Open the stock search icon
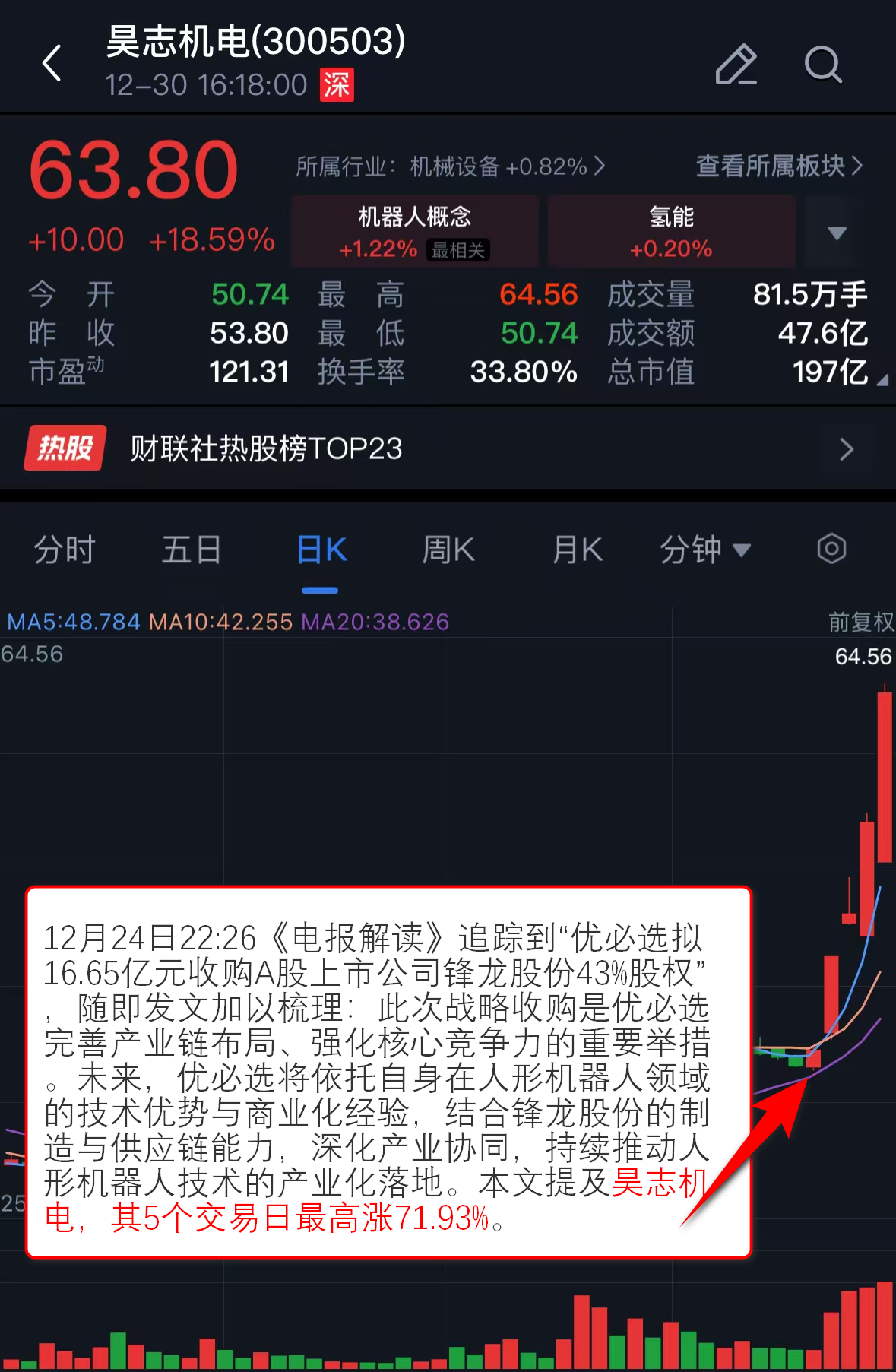The image size is (896, 1372). 823,64
